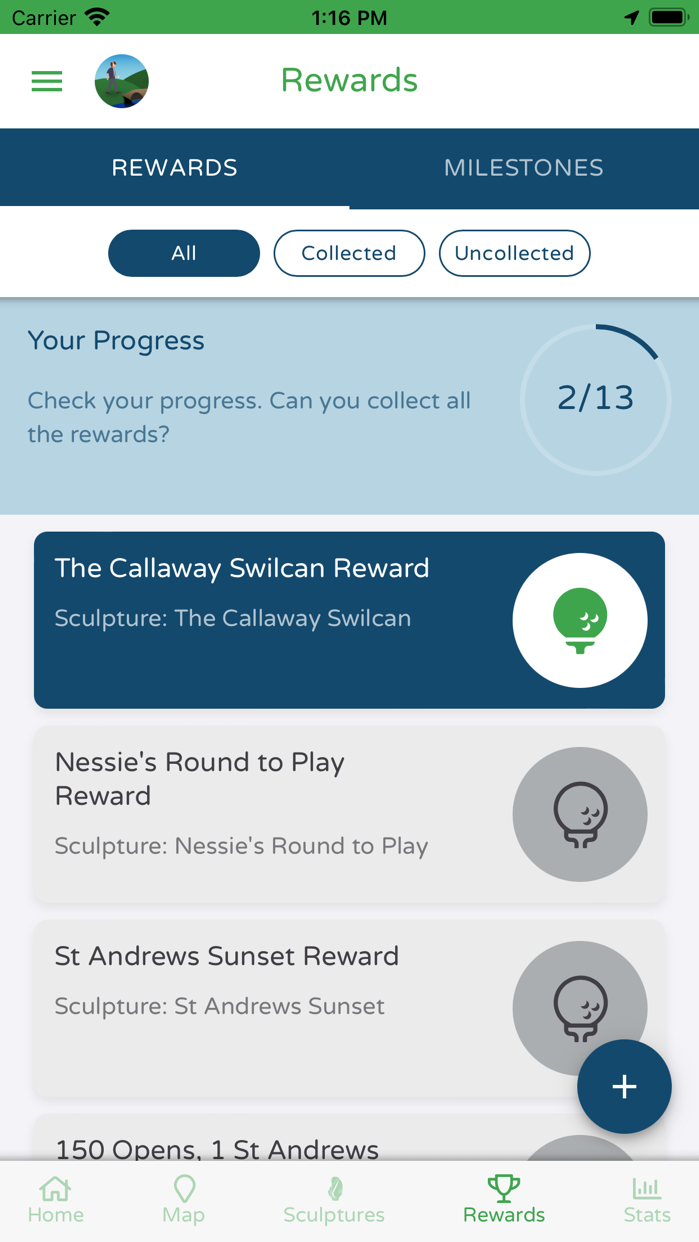Tap the plus floating action button
The height and width of the screenshot is (1242, 699).
(x=624, y=1087)
